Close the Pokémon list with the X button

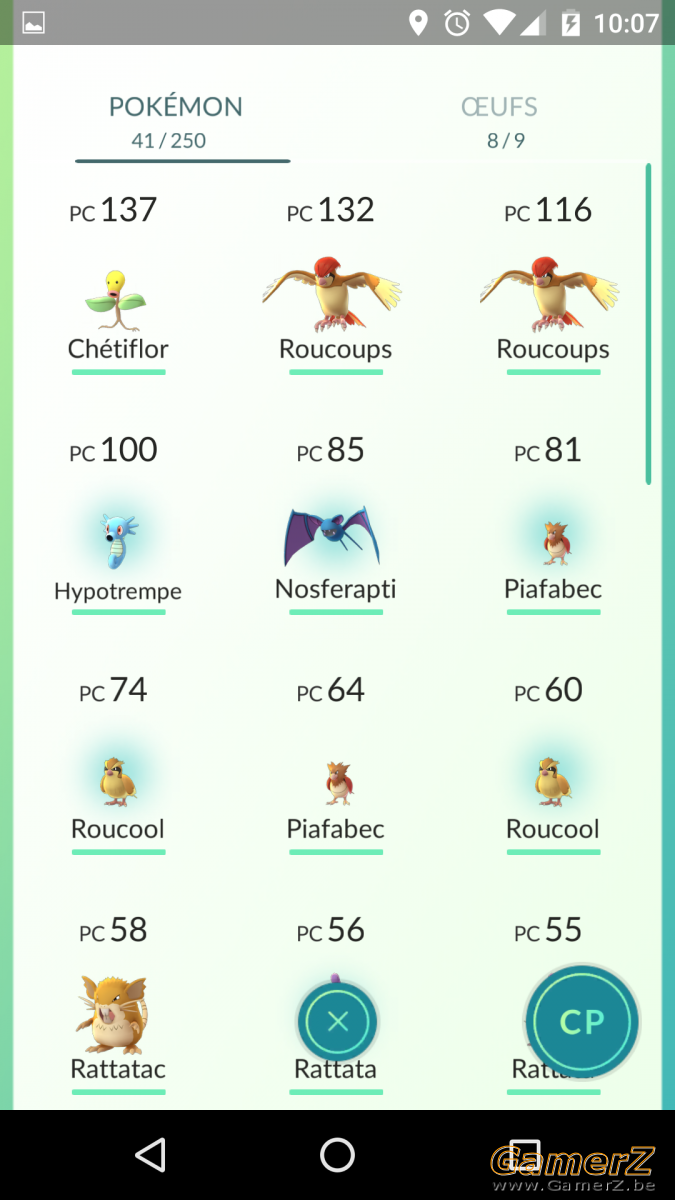[337, 1021]
